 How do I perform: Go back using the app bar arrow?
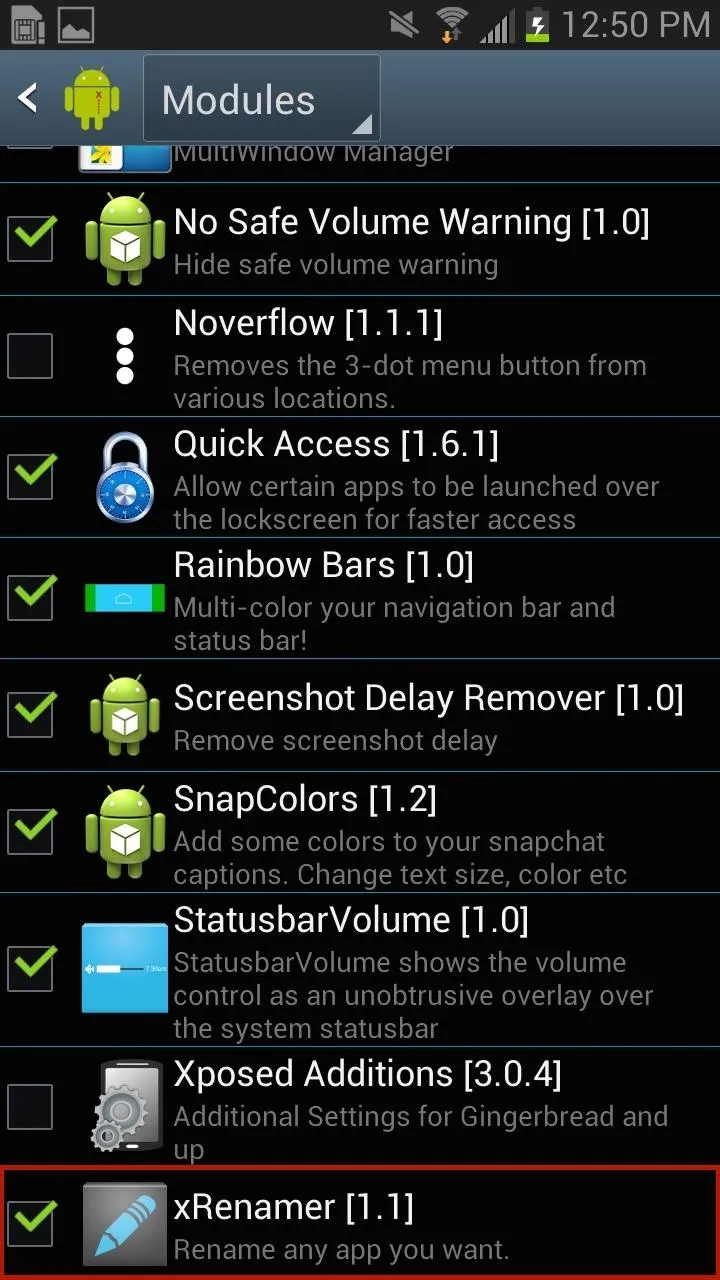click(x=28, y=98)
